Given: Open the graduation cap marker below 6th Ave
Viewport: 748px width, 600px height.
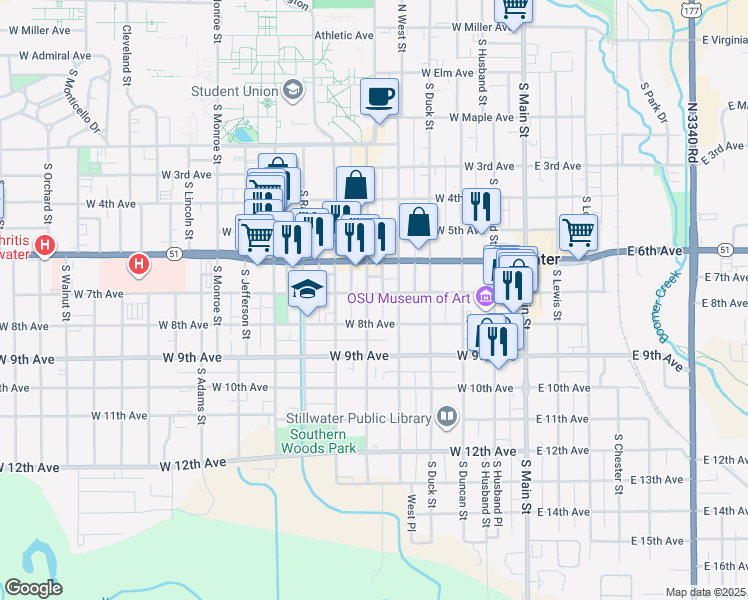Looking at the screenshot, I should click(x=308, y=290).
